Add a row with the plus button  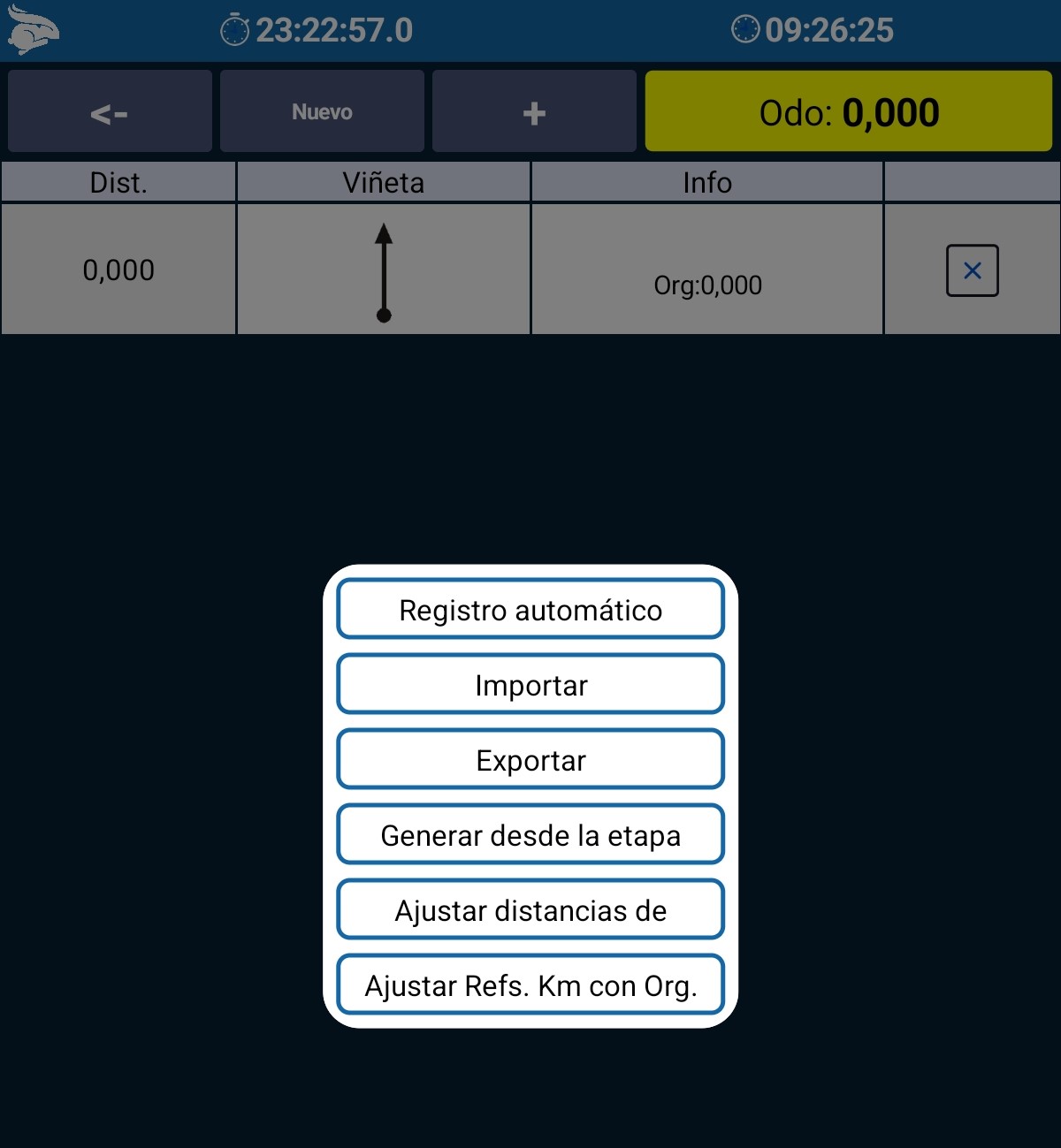(x=534, y=111)
